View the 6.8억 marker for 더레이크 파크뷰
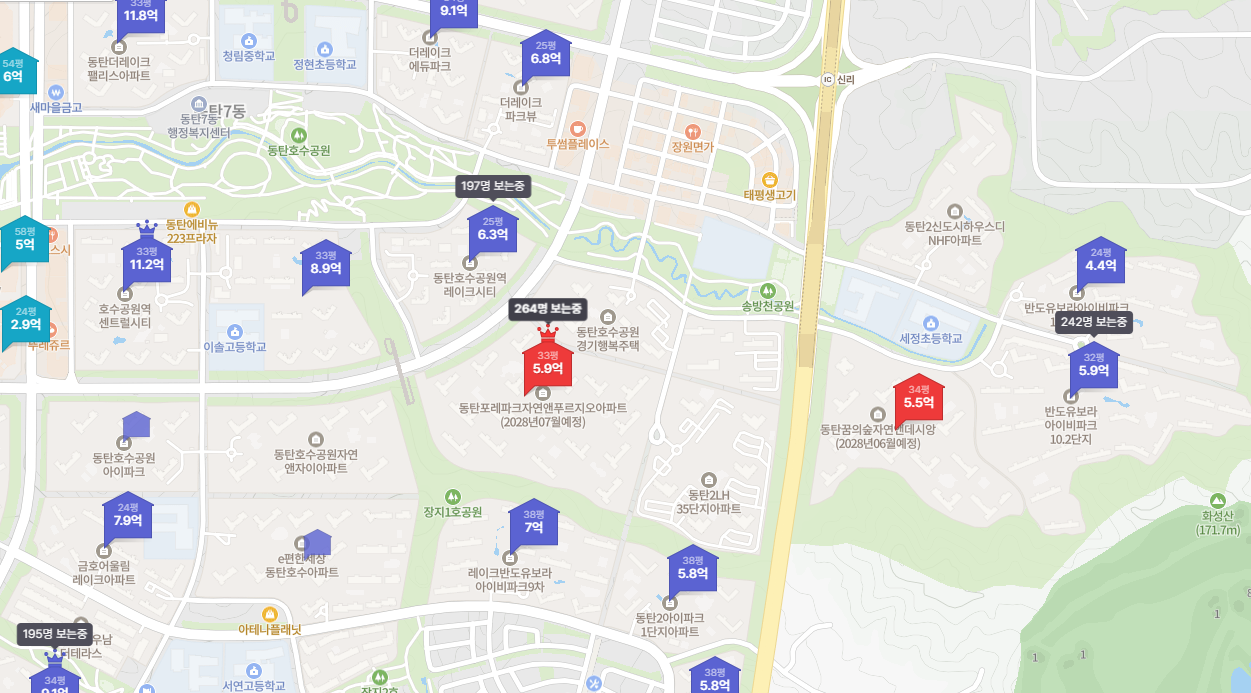The image size is (1251, 693). click(x=546, y=53)
